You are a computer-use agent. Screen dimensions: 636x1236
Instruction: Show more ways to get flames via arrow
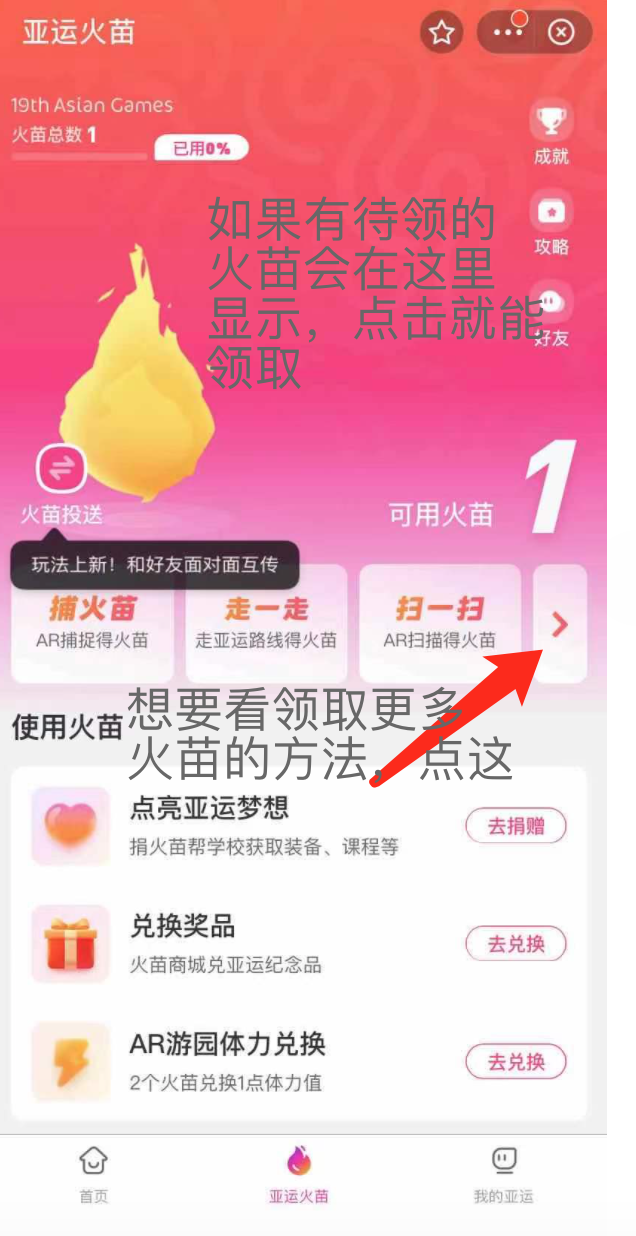560,624
